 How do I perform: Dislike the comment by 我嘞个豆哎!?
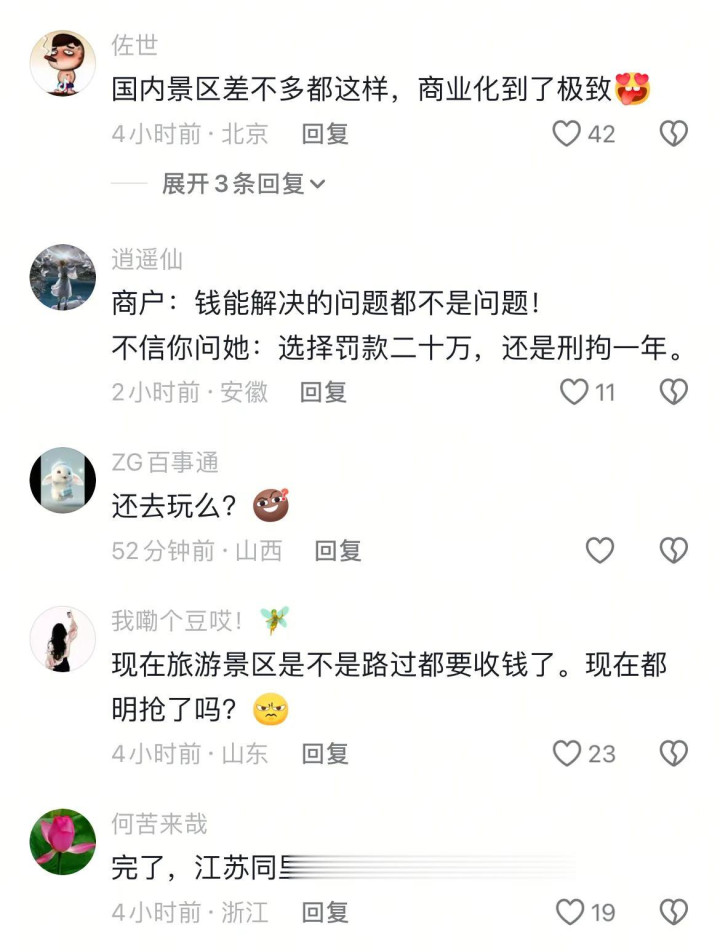pyautogui.click(x=674, y=753)
